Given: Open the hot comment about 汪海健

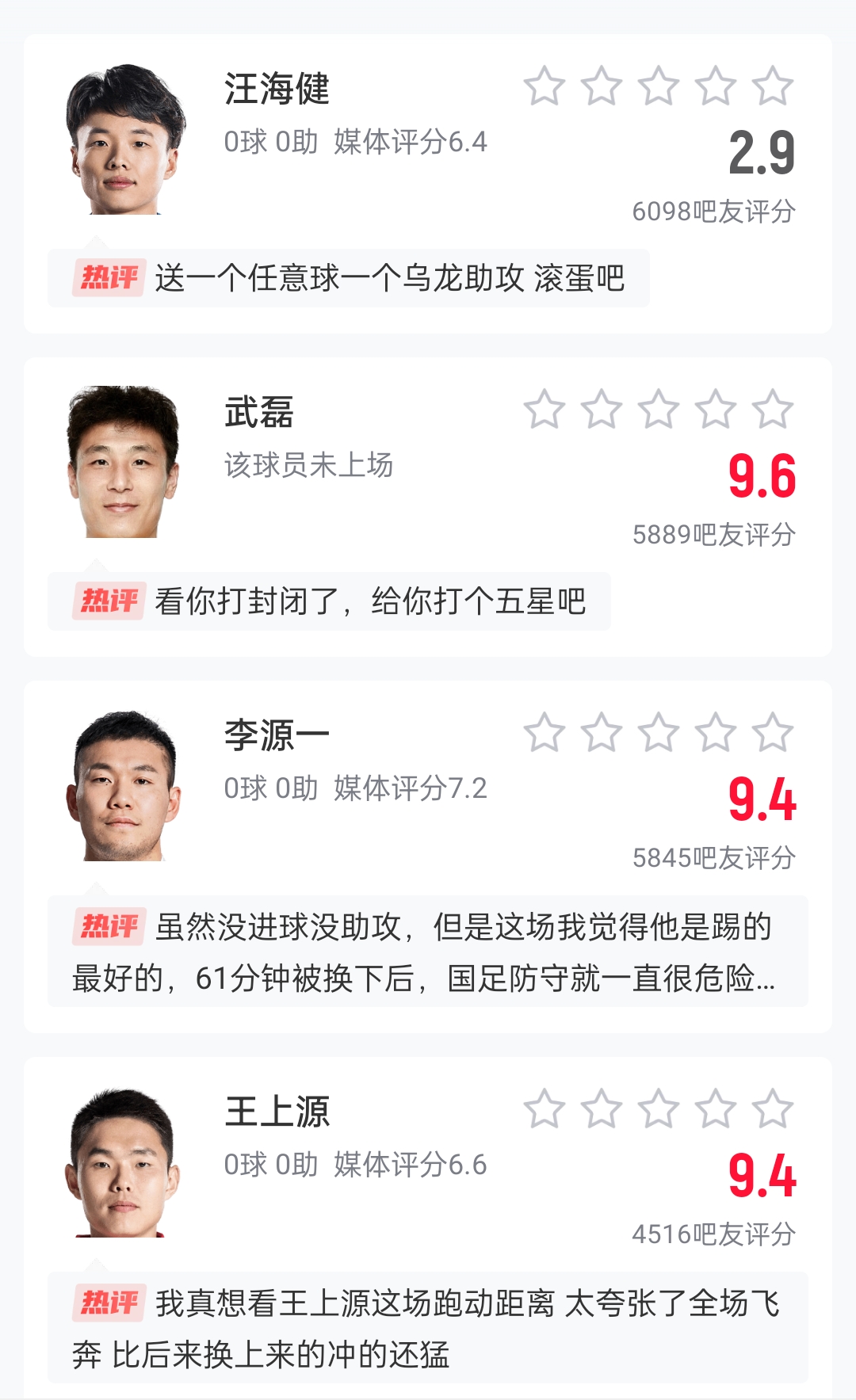Looking at the screenshot, I should tap(349, 278).
